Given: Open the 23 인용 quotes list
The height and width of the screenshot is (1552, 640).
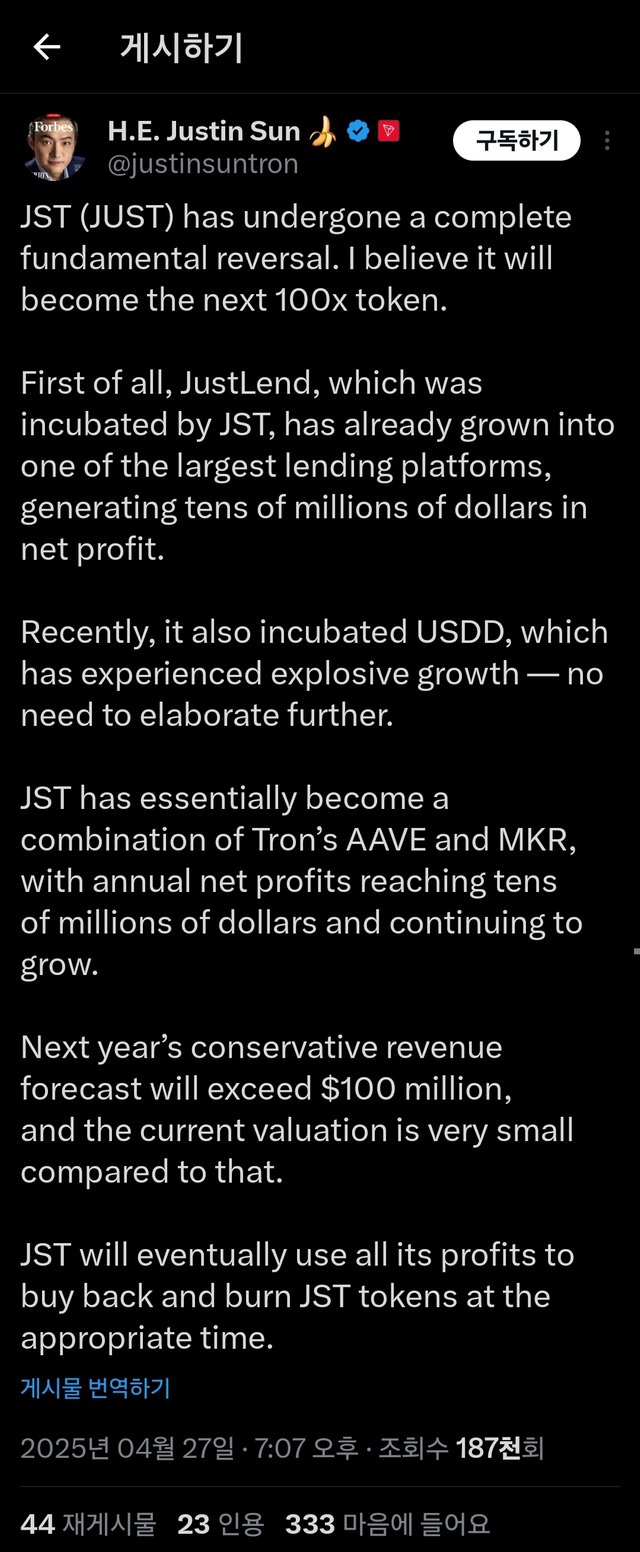Looking at the screenshot, I should (220, 1523).
